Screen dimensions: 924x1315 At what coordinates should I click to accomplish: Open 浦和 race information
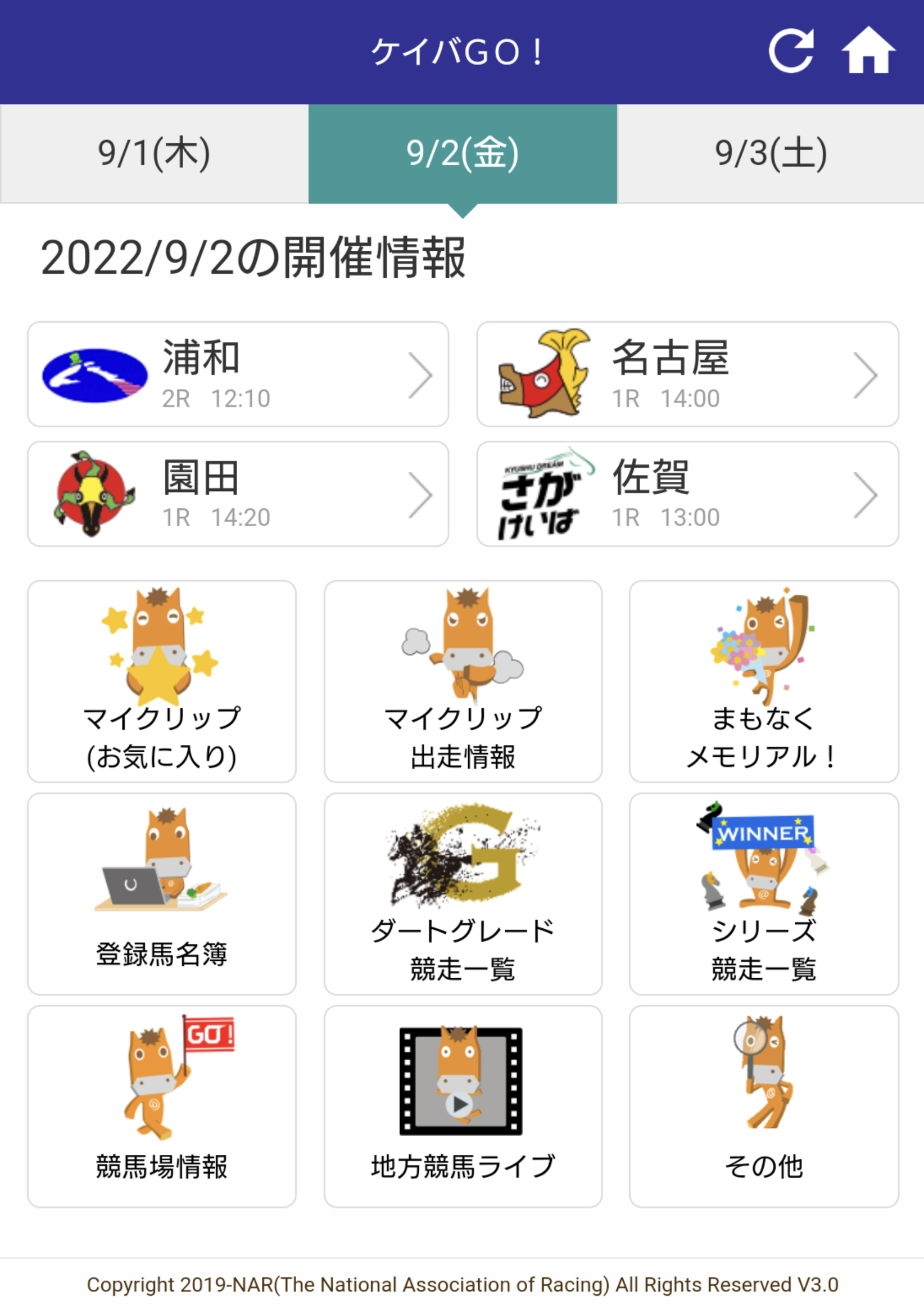coord(238,374)
